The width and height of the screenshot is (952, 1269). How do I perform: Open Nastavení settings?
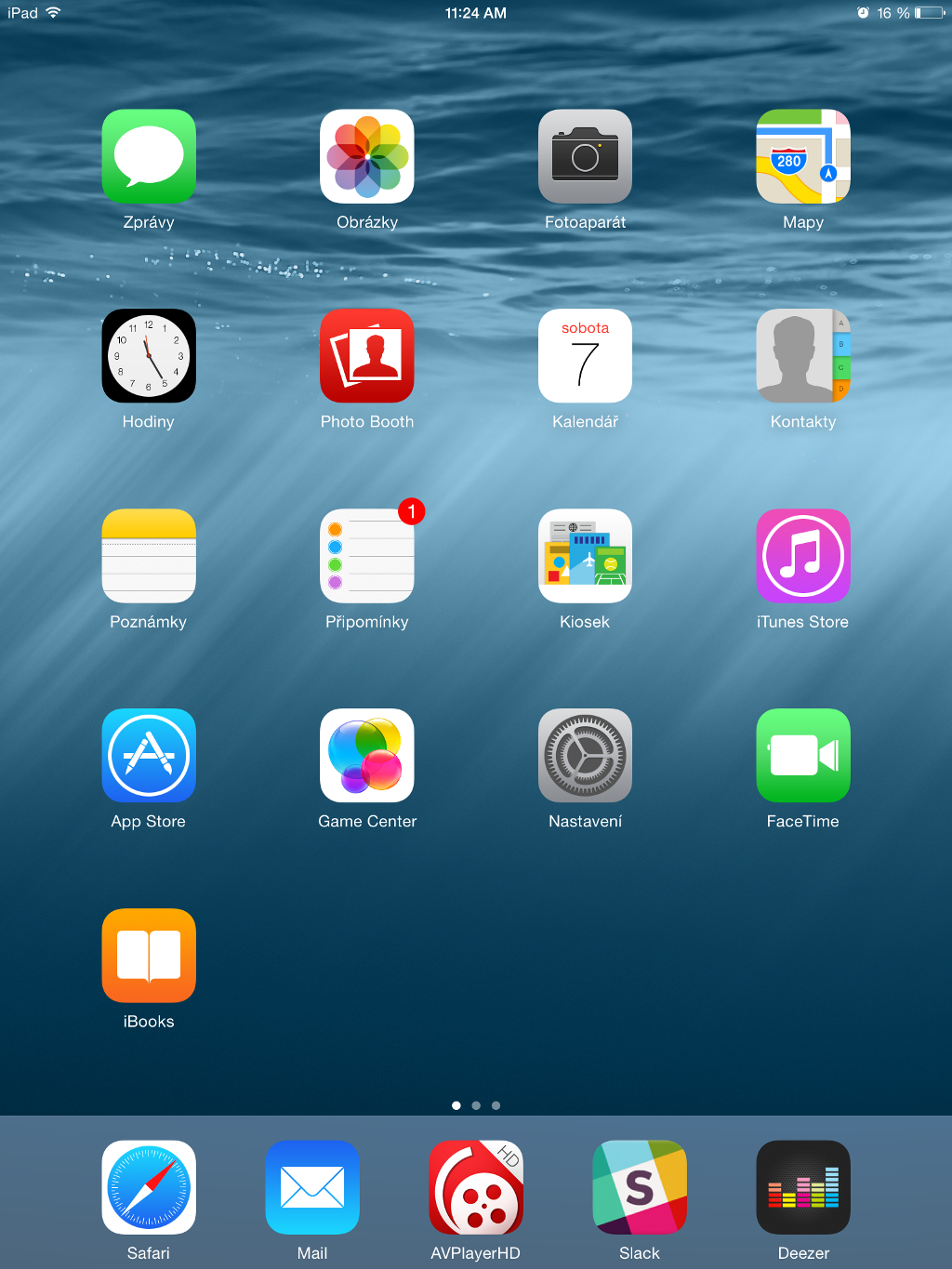click(x=585, y=756)
